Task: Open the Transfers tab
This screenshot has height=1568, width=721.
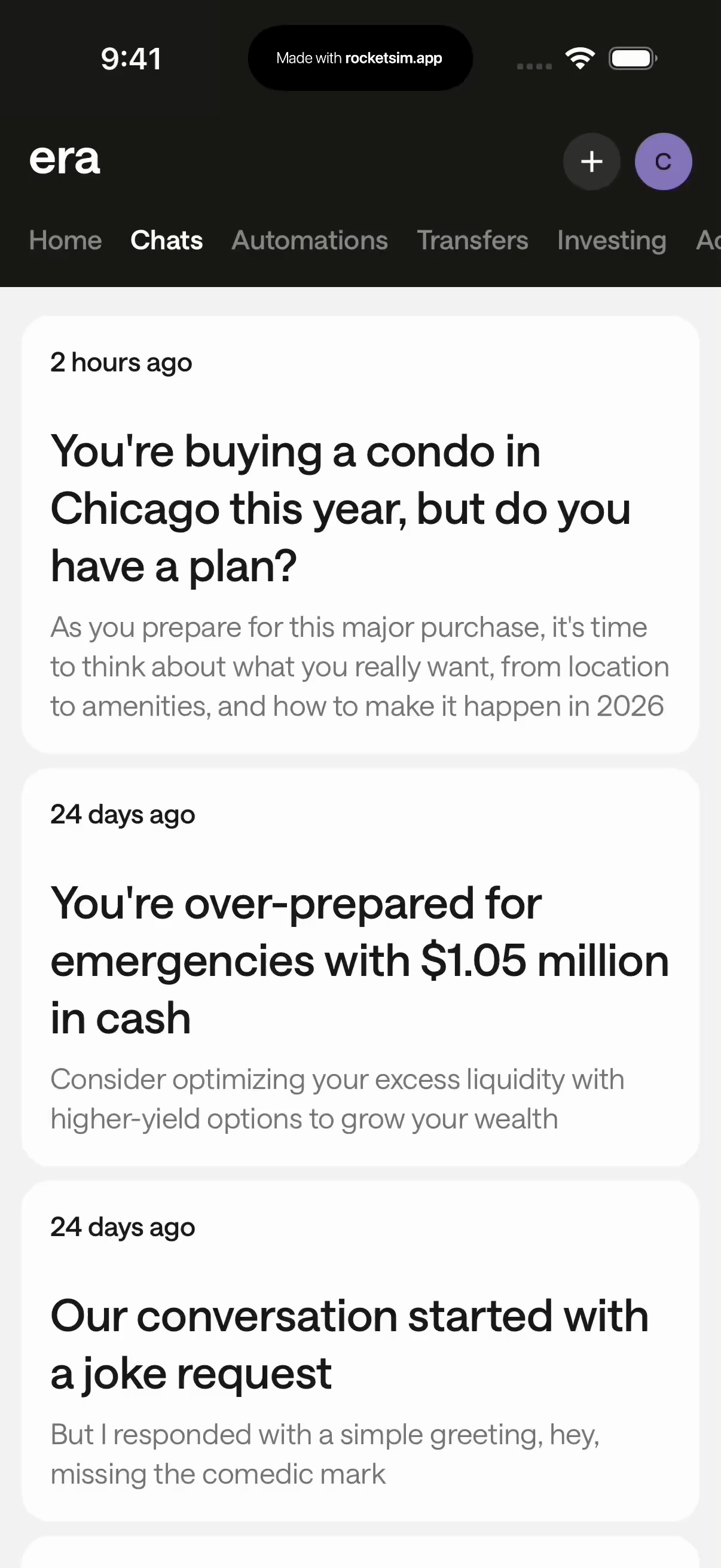Action: [472, 240]
